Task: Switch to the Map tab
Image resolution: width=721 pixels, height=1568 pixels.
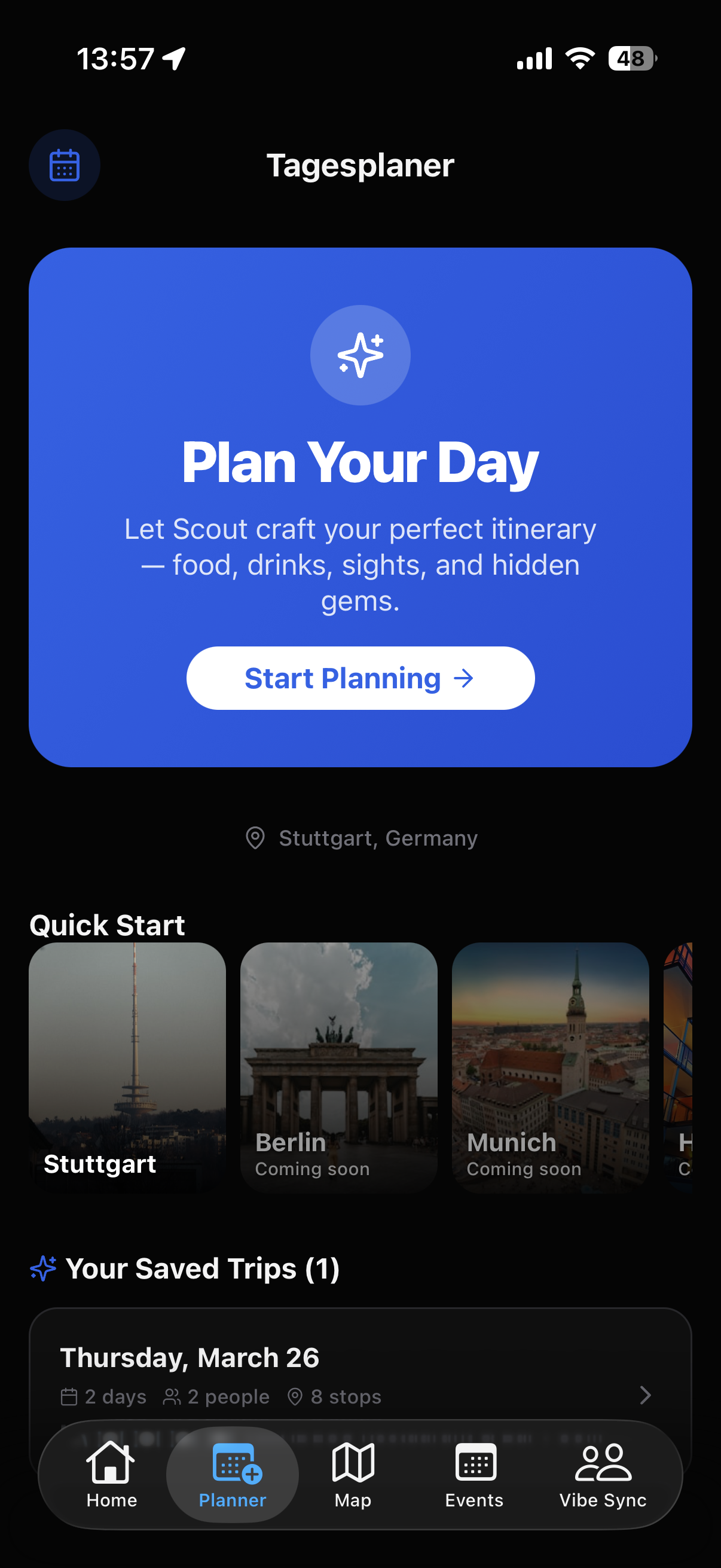Action: coord(353,1474)
